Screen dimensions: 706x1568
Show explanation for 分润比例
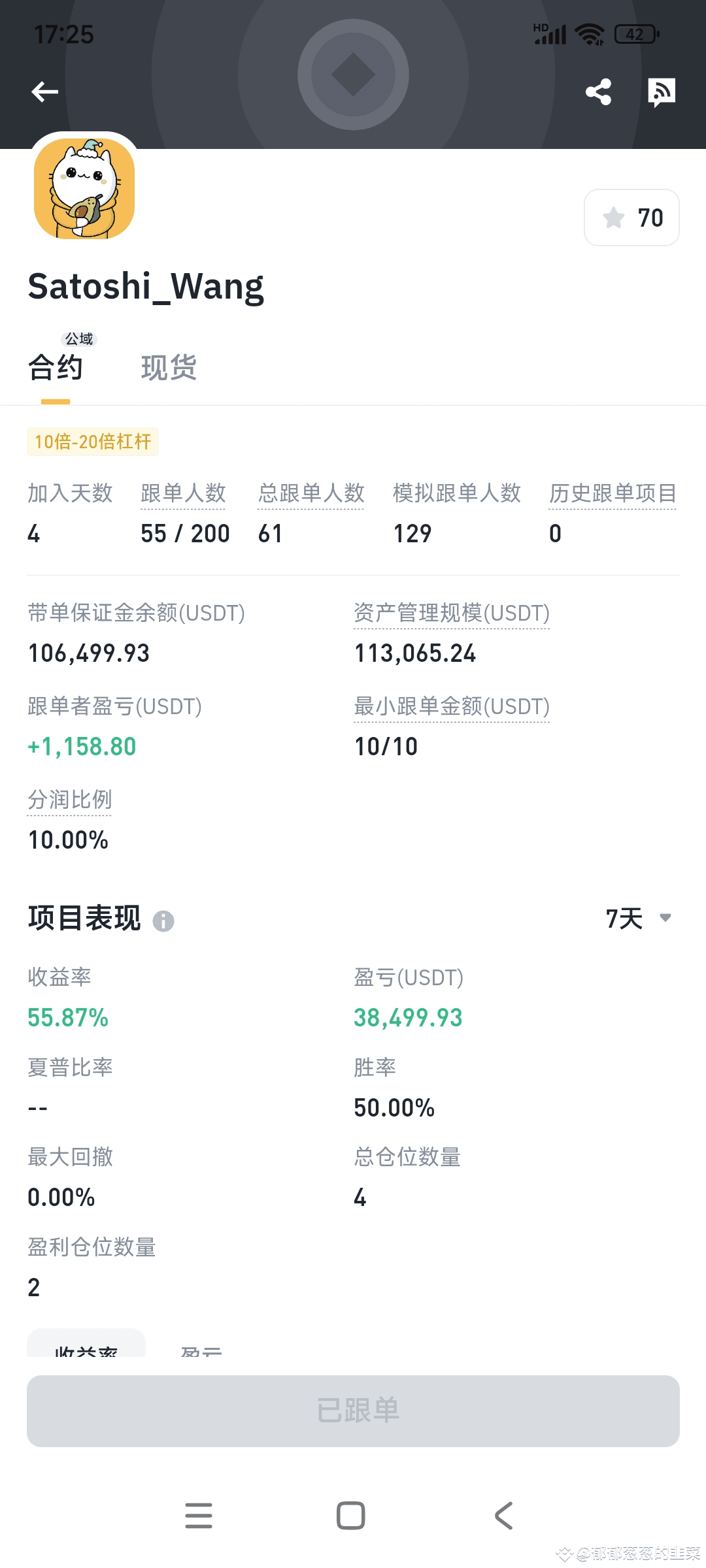point(69,800)
